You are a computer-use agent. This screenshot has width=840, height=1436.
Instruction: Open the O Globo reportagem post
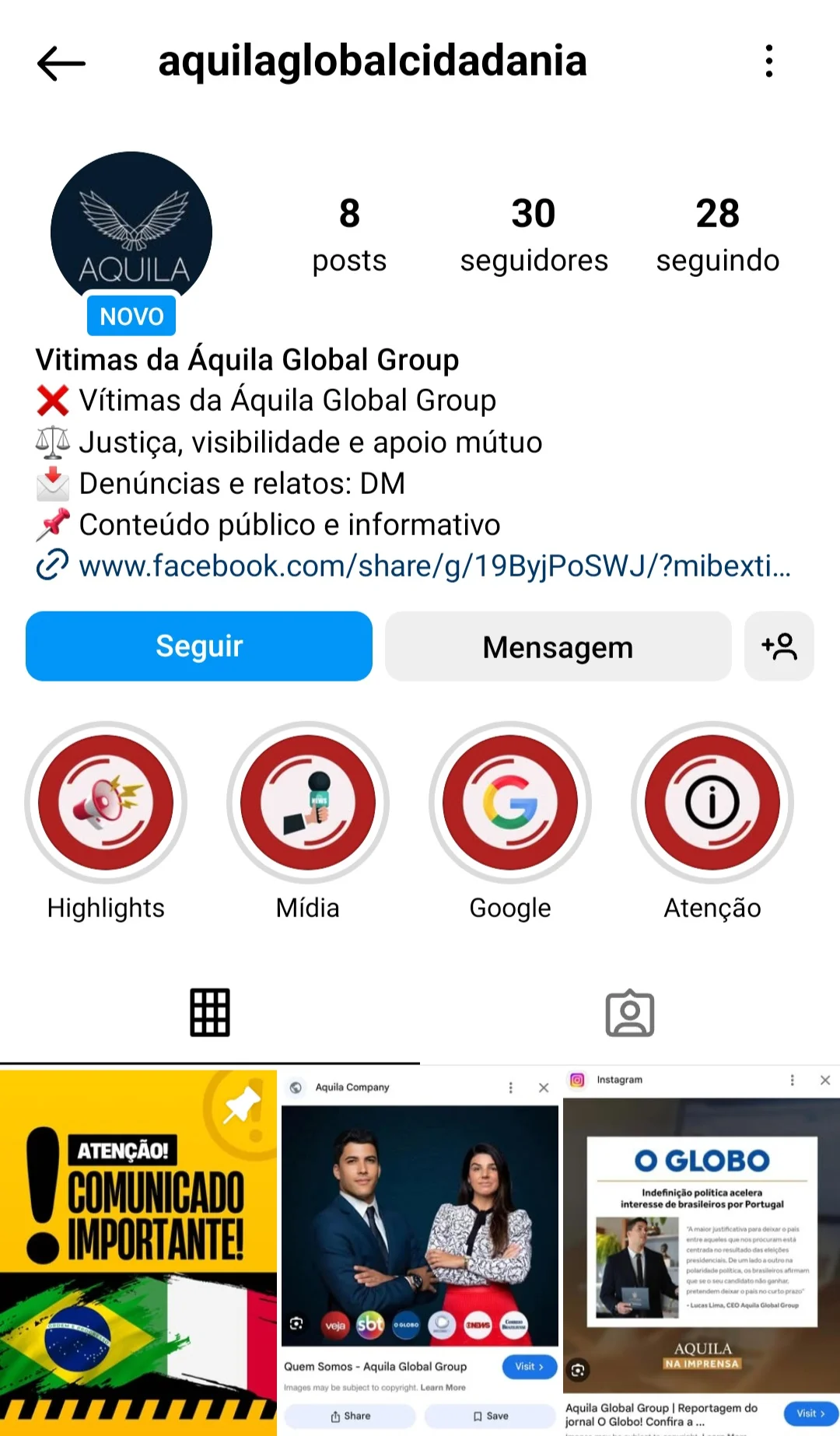[x=702, y=1252]
